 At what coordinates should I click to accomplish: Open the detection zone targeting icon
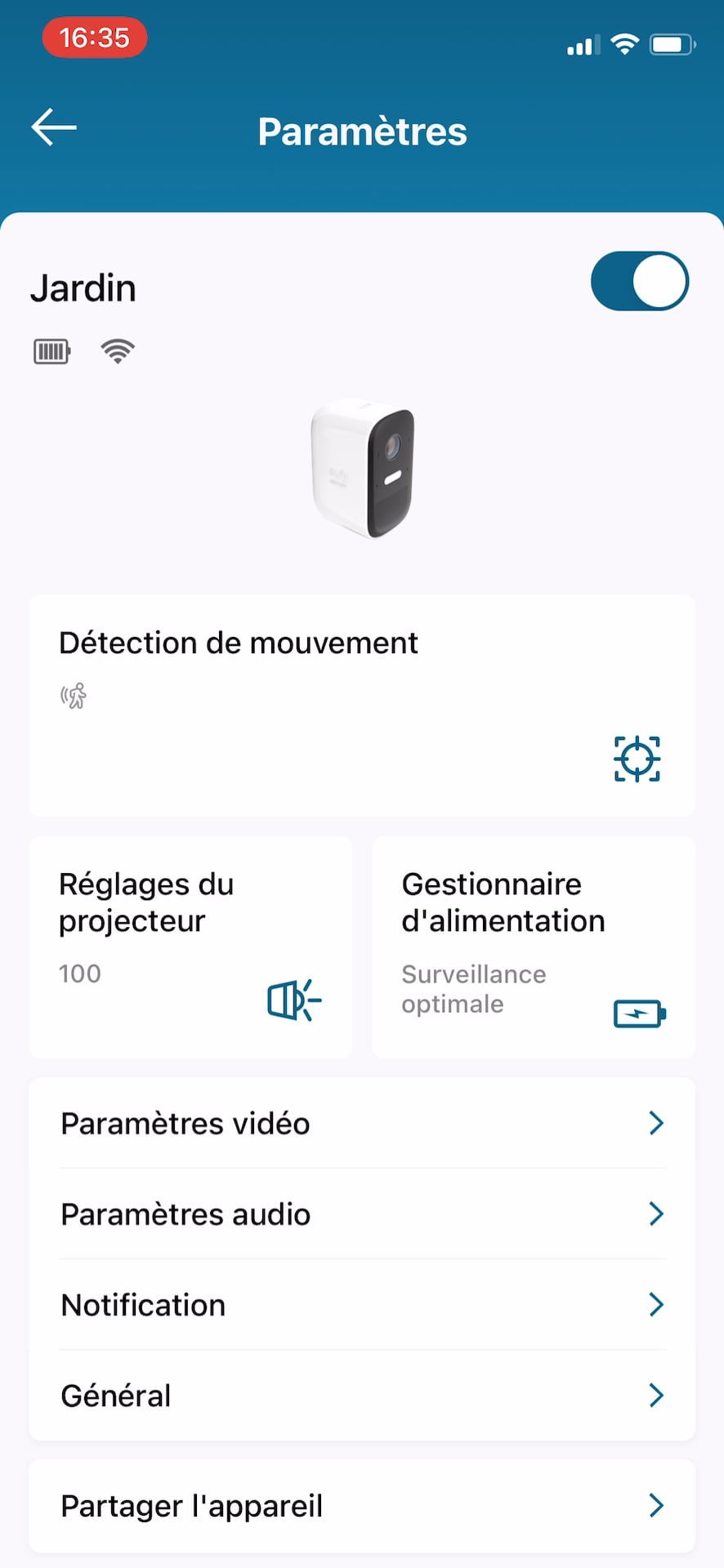(637, 759)
